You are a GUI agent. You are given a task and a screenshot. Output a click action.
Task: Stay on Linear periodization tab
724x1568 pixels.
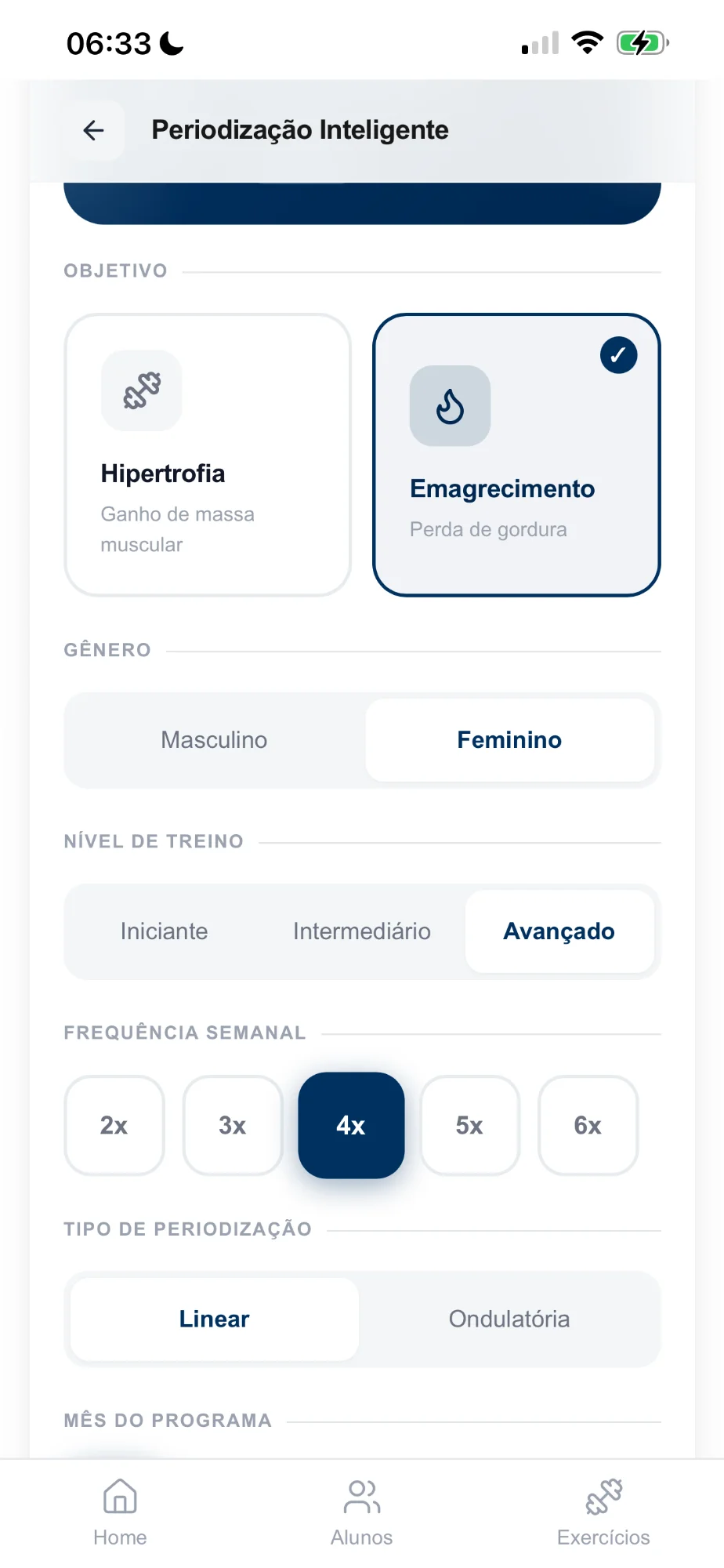212,1318
